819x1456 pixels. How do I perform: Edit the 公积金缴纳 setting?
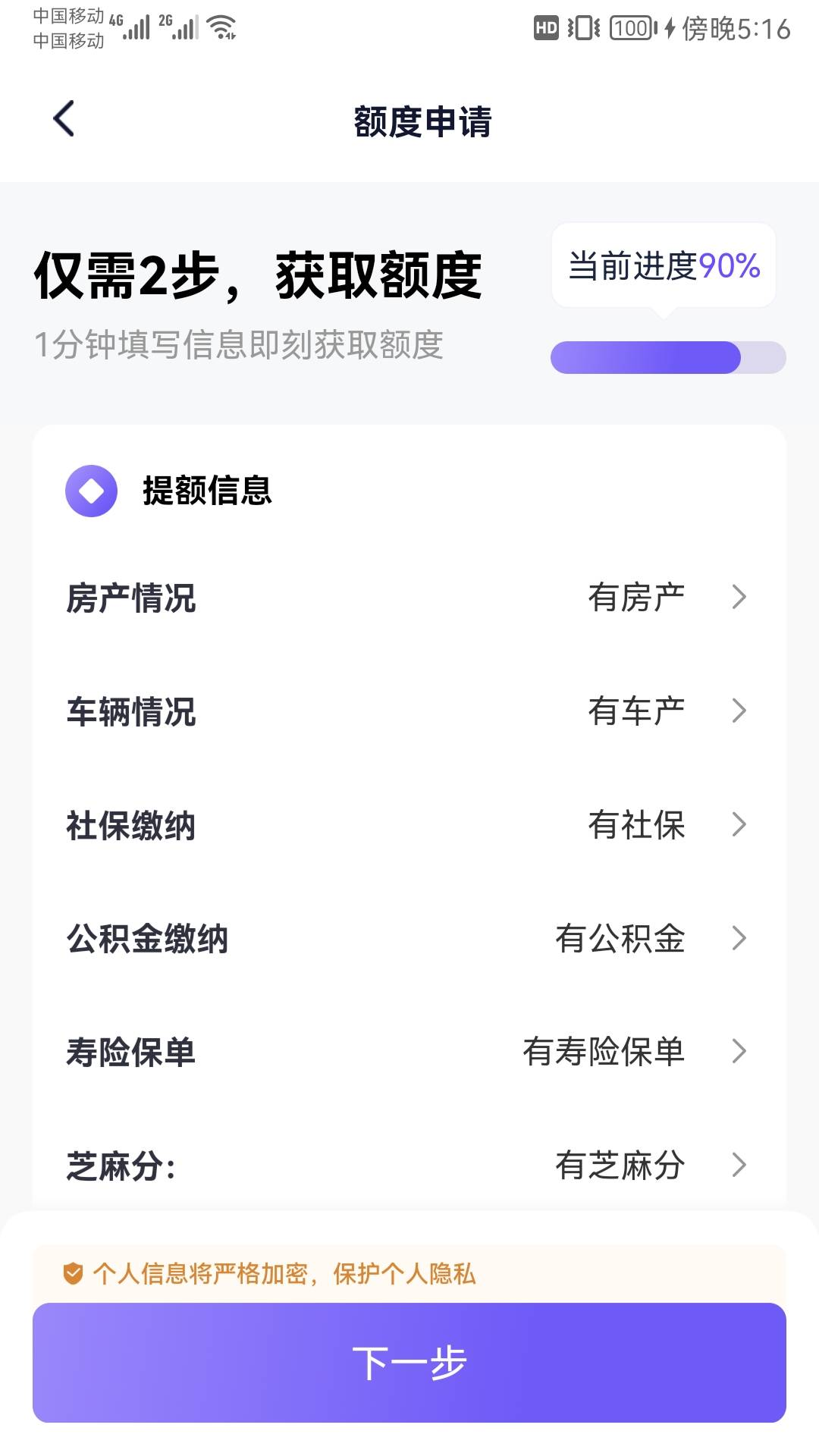pyautogui.click(x=409, y=939)
